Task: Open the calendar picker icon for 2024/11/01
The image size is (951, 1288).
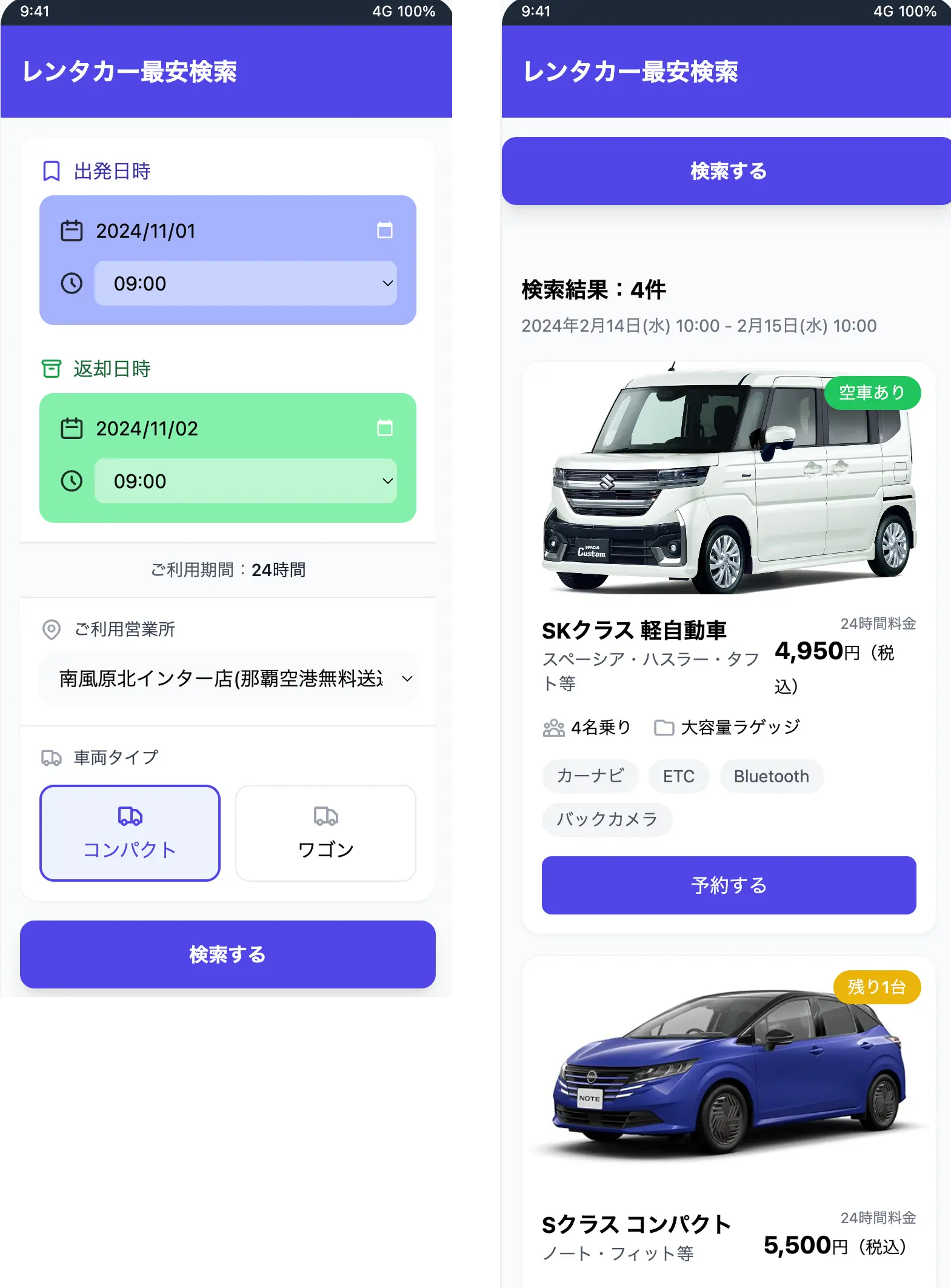Action: pos(384,230)
